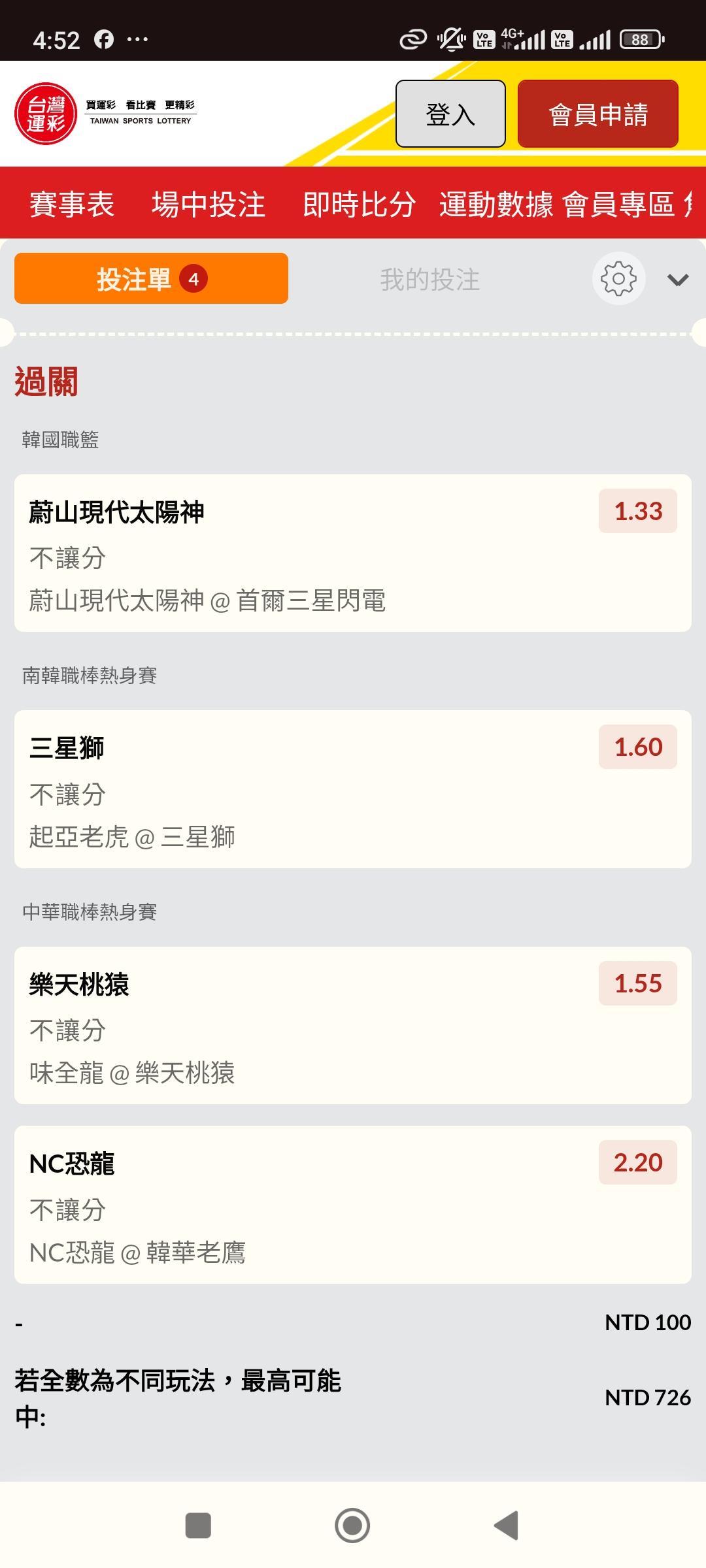Return to the home screen

pyautogui.click(x=352, y=1526)
